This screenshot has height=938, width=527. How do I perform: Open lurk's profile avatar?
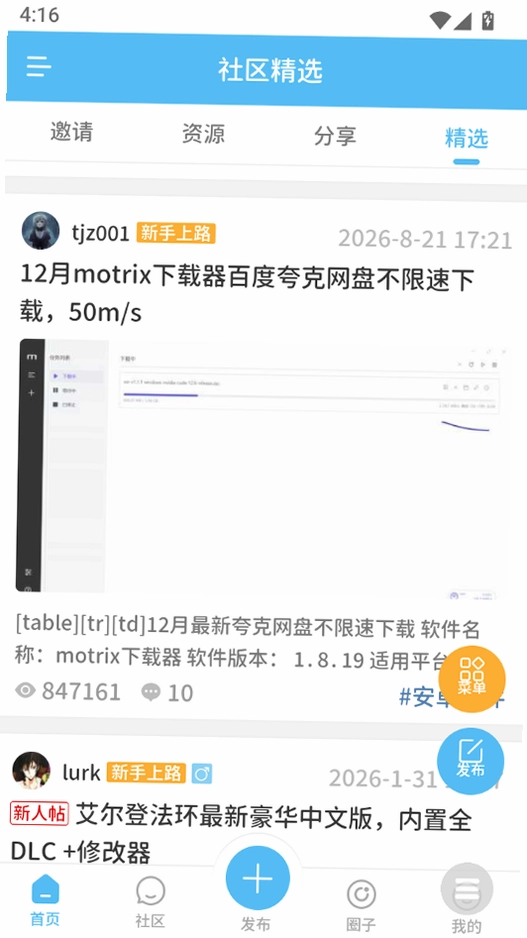pyautogui.click(x=31, y=771)
